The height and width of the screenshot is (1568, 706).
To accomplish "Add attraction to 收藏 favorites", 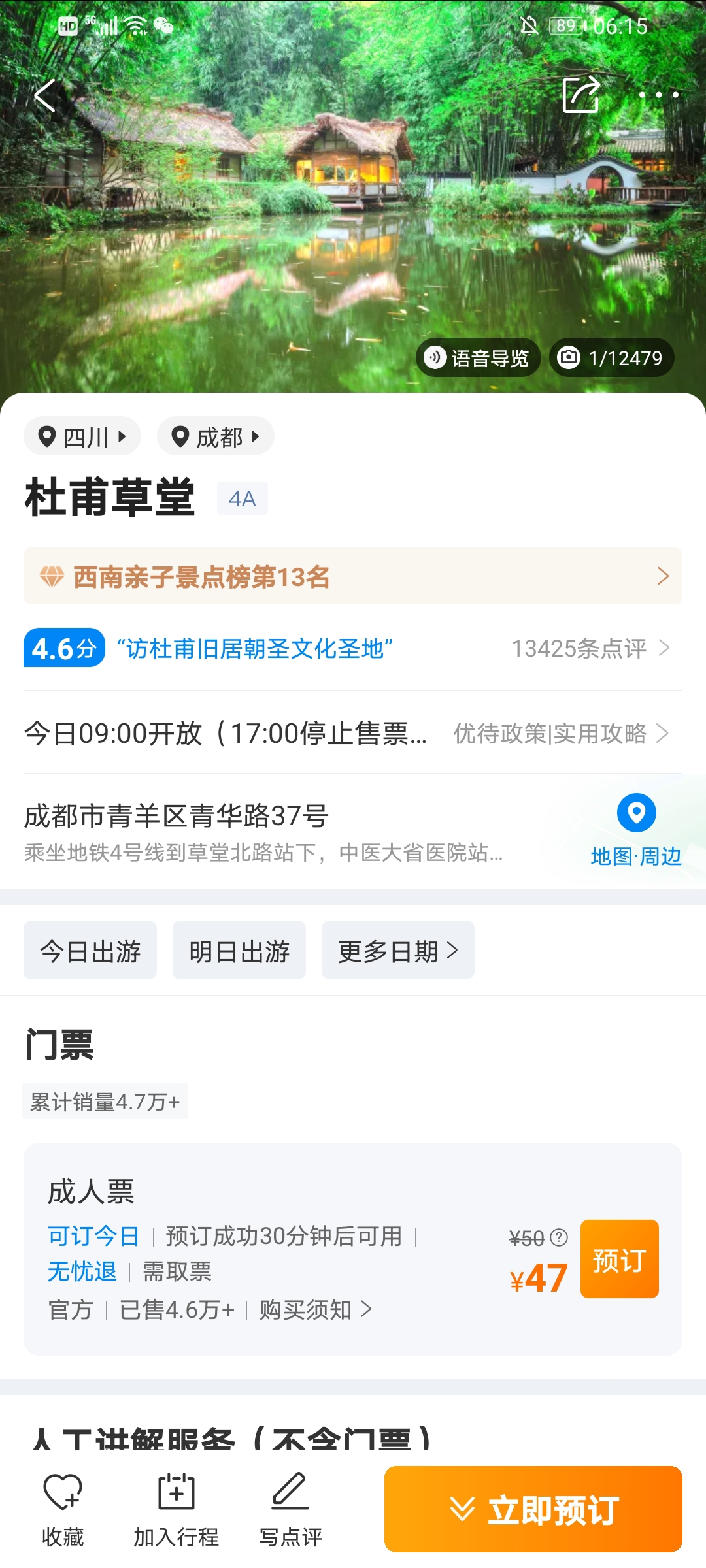I will (x=63, y=1509).
